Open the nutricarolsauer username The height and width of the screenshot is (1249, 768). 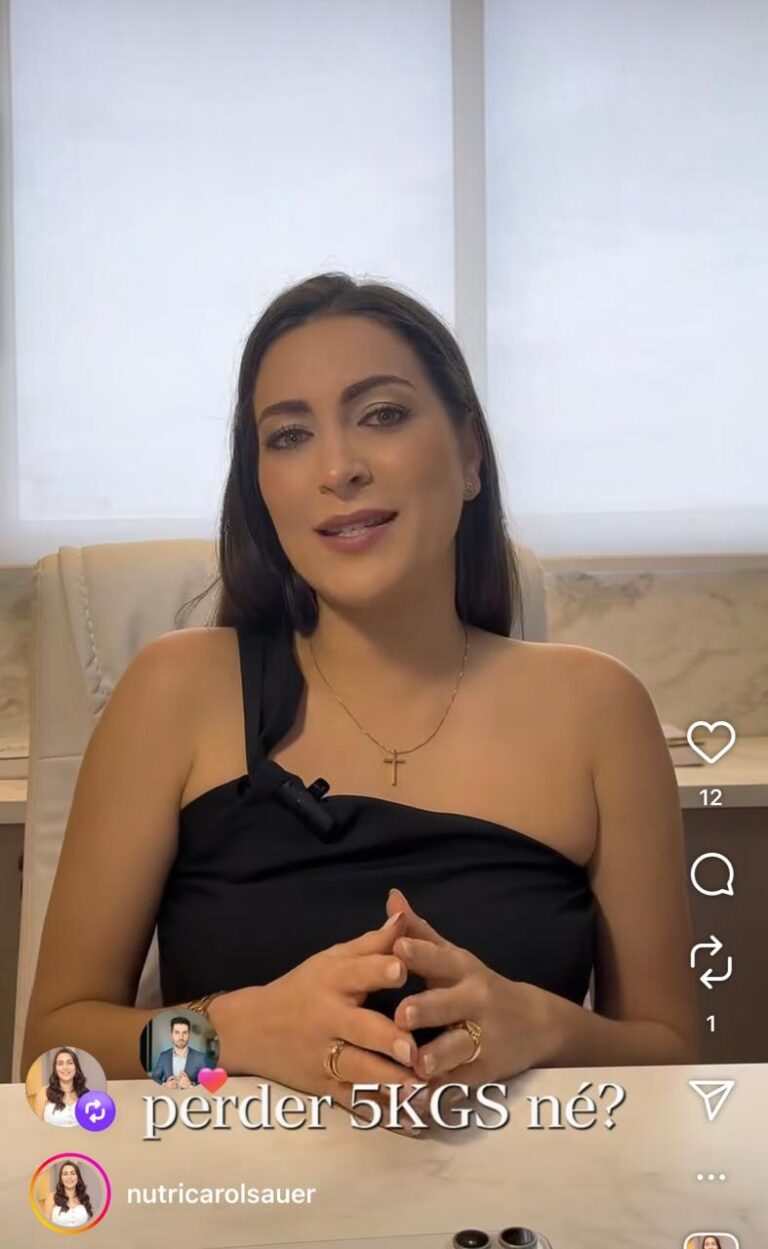[220, 1194]
